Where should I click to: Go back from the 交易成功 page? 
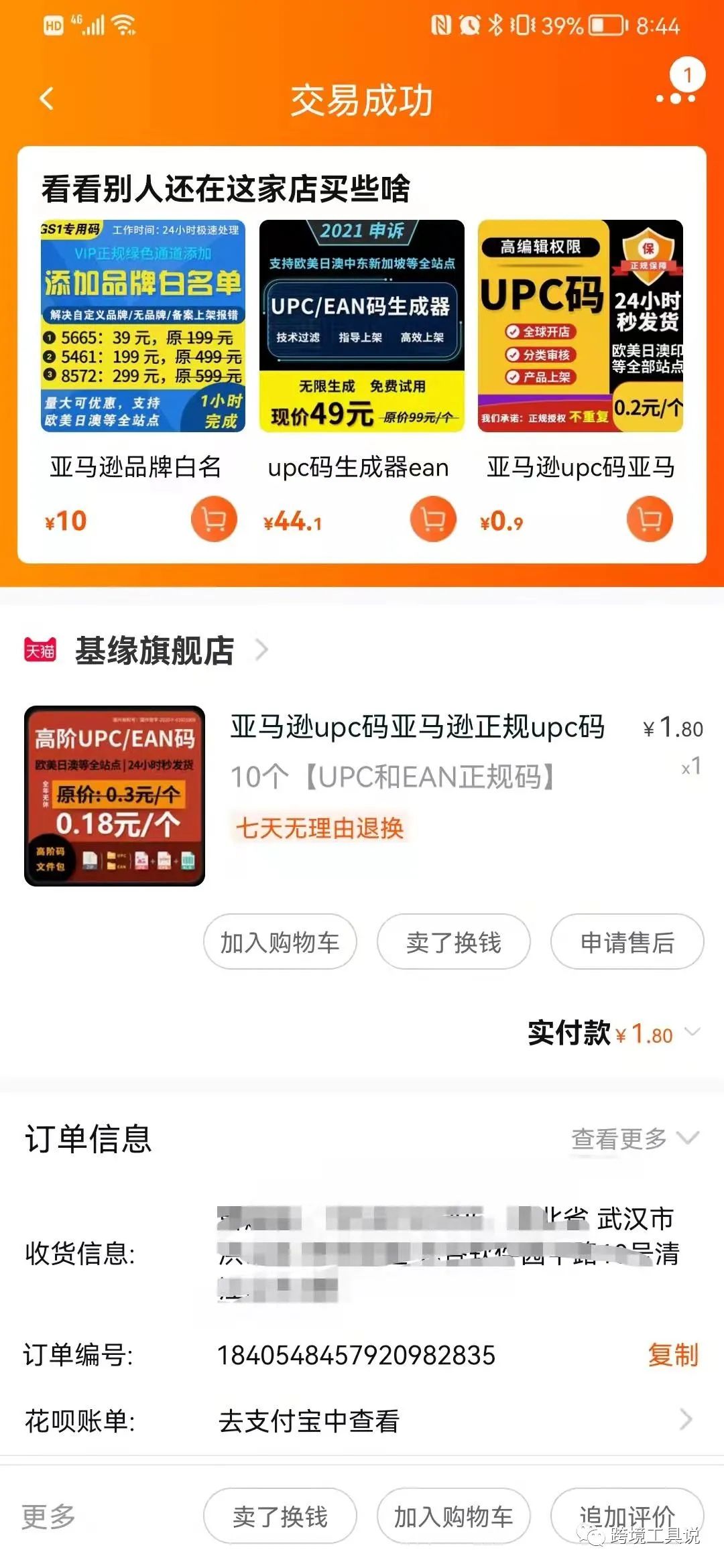[46, 99]
